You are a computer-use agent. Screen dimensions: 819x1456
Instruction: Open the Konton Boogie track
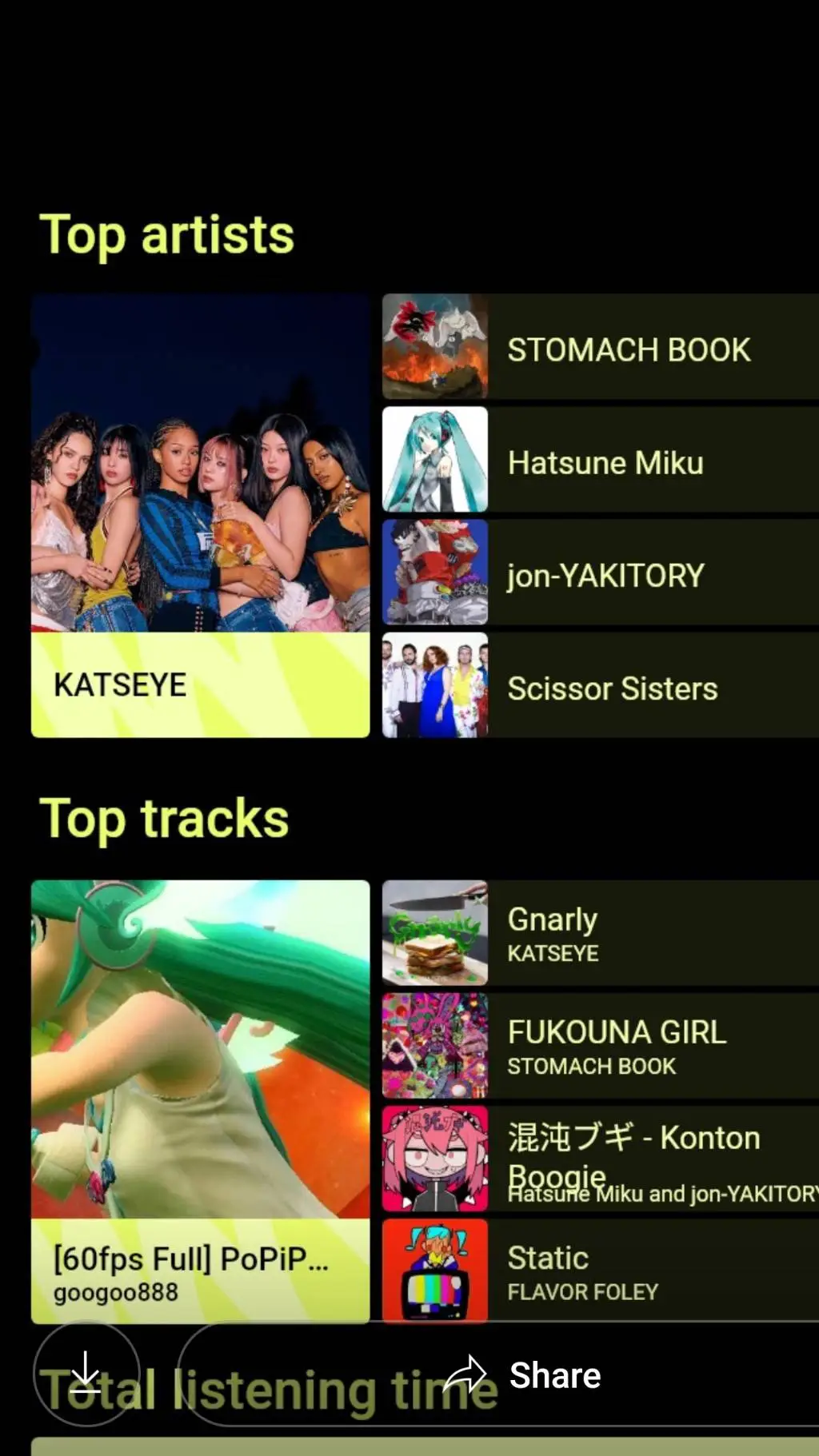pyautogui.click(x=600, y=1159)
